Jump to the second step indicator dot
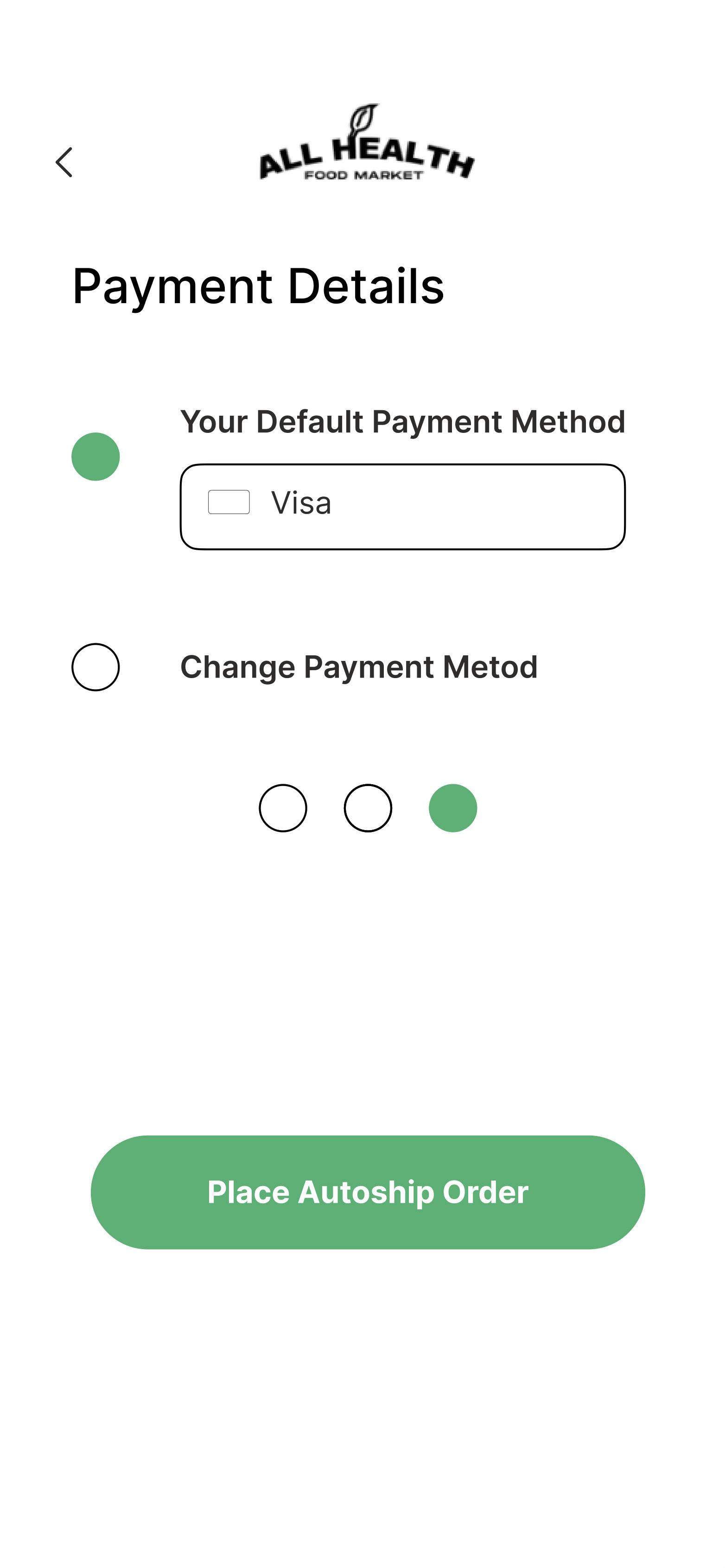Image resolution: width=725 pixels, height=1568 pixels. click(x=368, y=808)
